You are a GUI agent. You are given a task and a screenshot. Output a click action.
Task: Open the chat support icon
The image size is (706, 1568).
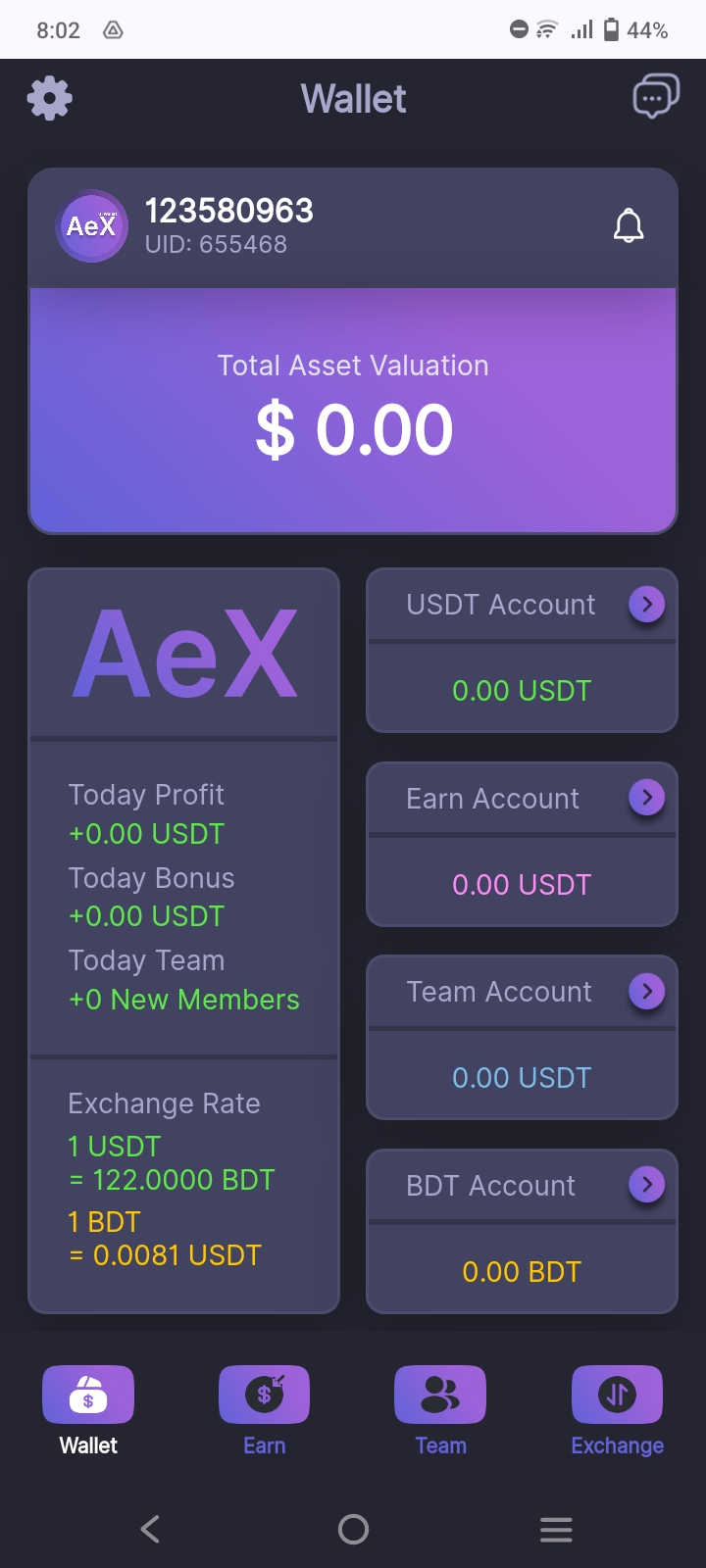pyautogui.click(x=656, y=97)
